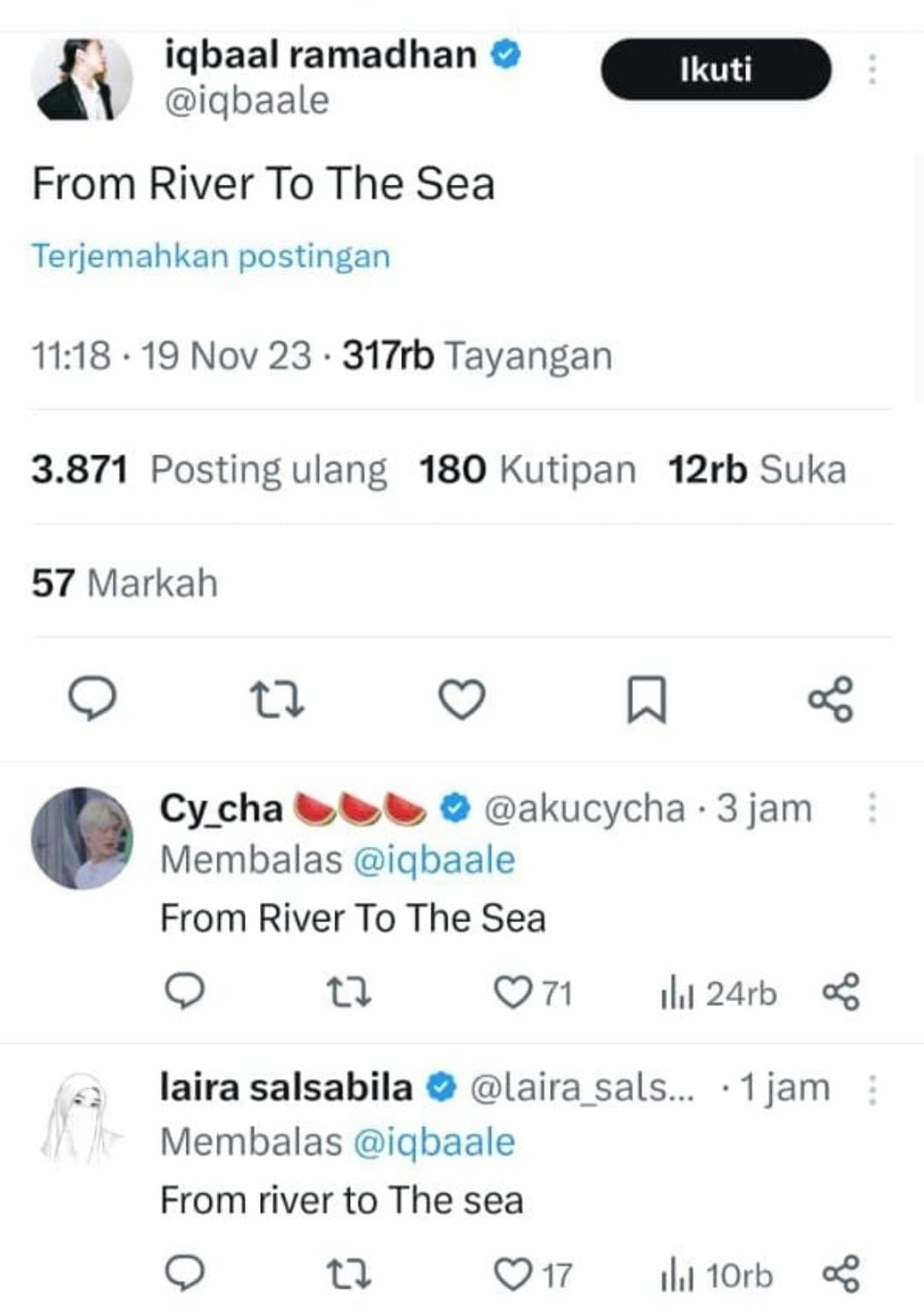Follow iqbaal ramadhan via the Ikuti button
Viewport: 924px width, 1316px height.
pos(717,72)
